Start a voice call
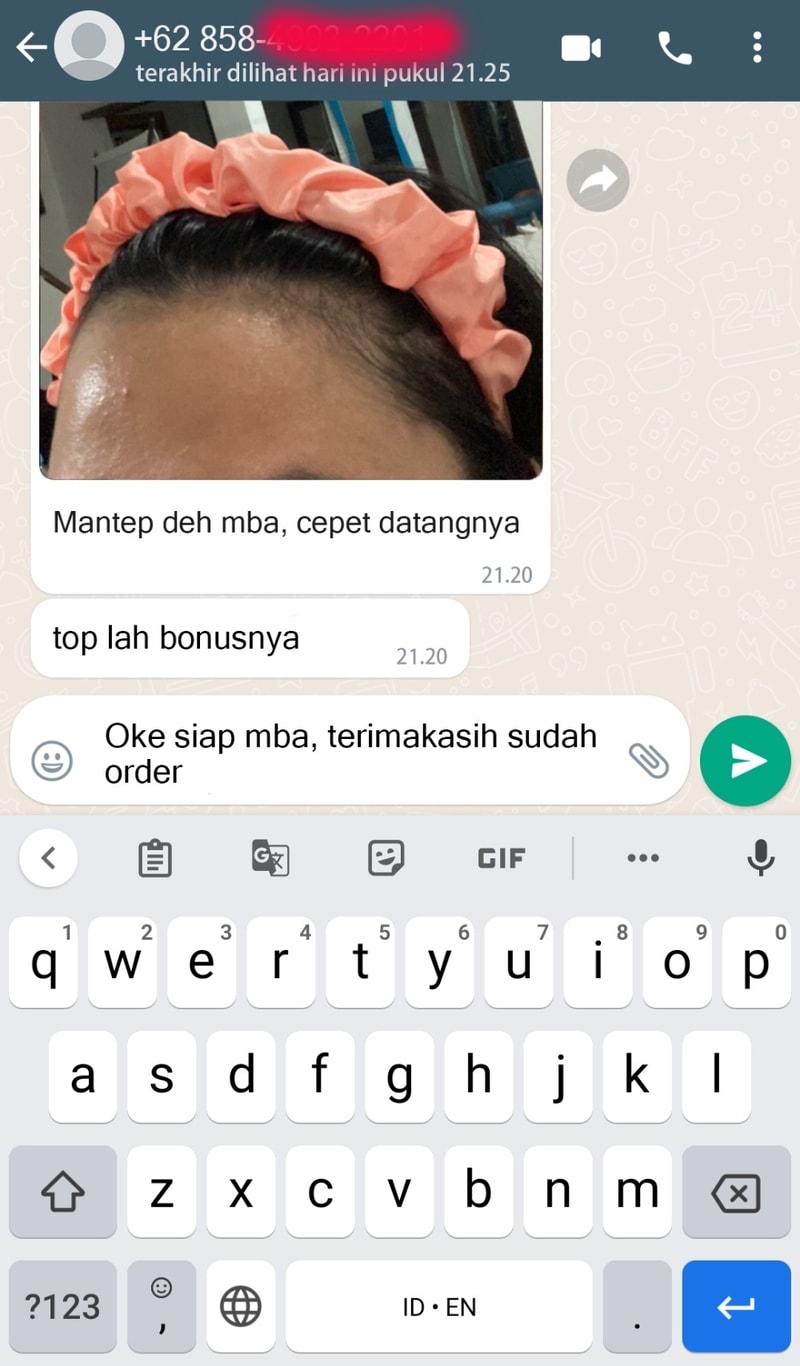 point(675,48)
